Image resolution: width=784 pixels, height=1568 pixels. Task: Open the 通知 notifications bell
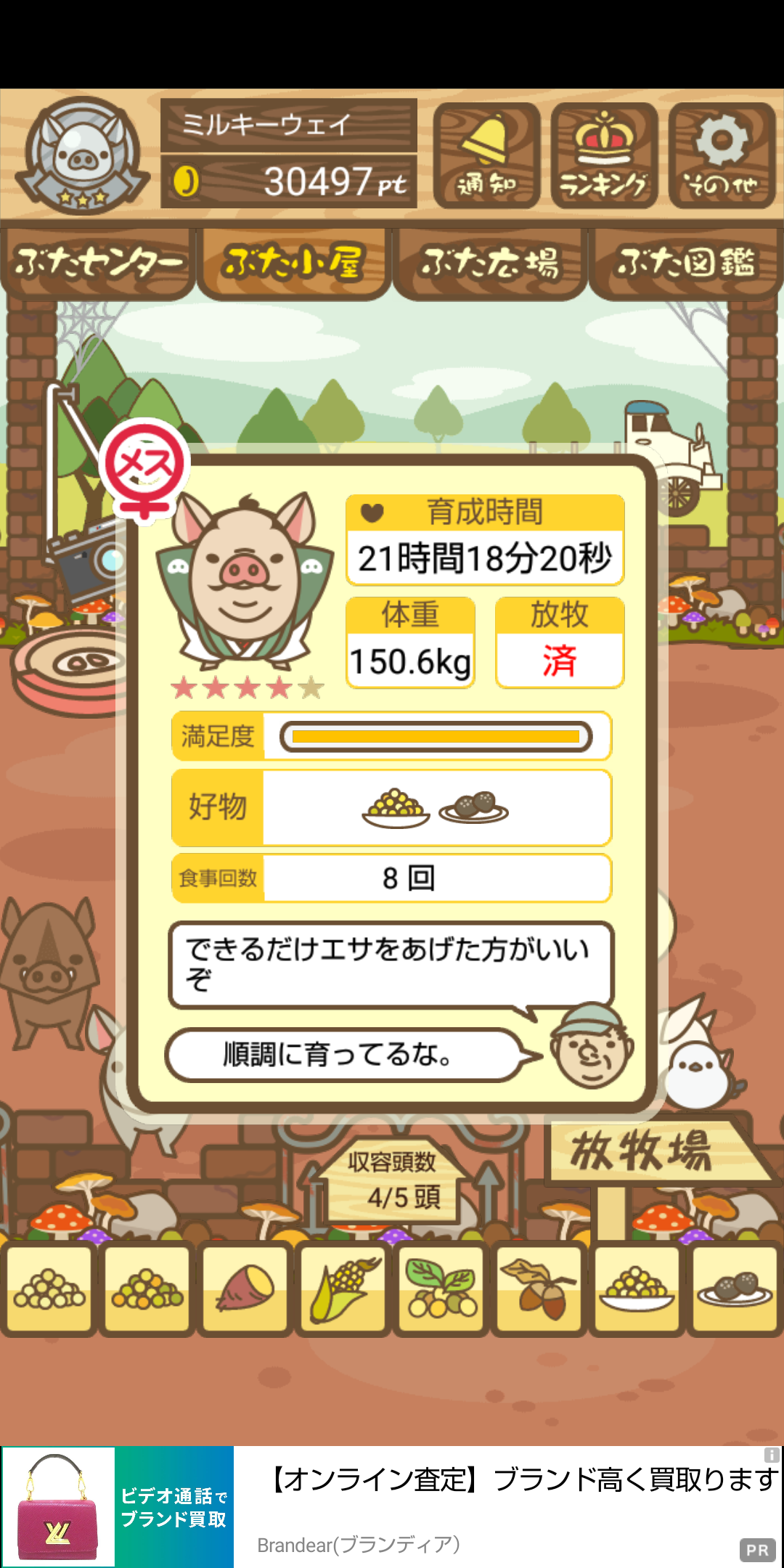tap(486, 156)
